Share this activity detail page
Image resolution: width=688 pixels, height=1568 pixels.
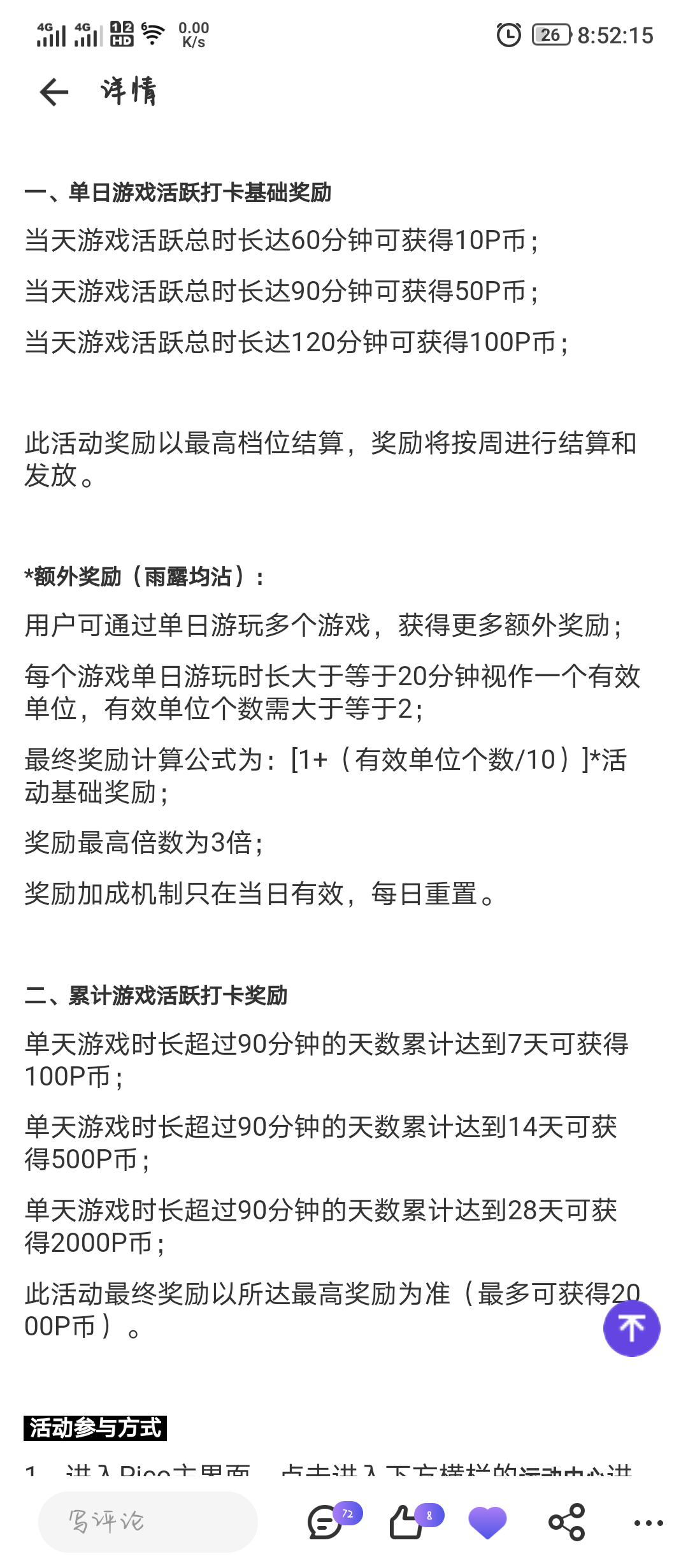pos(567,1523)
